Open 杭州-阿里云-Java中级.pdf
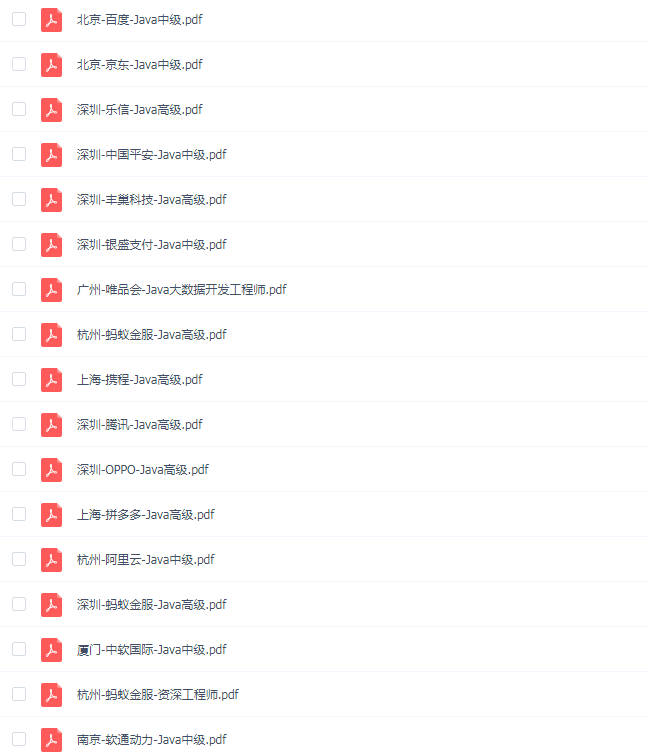Viewport: 648px width, 754px height. click(145, 559)
